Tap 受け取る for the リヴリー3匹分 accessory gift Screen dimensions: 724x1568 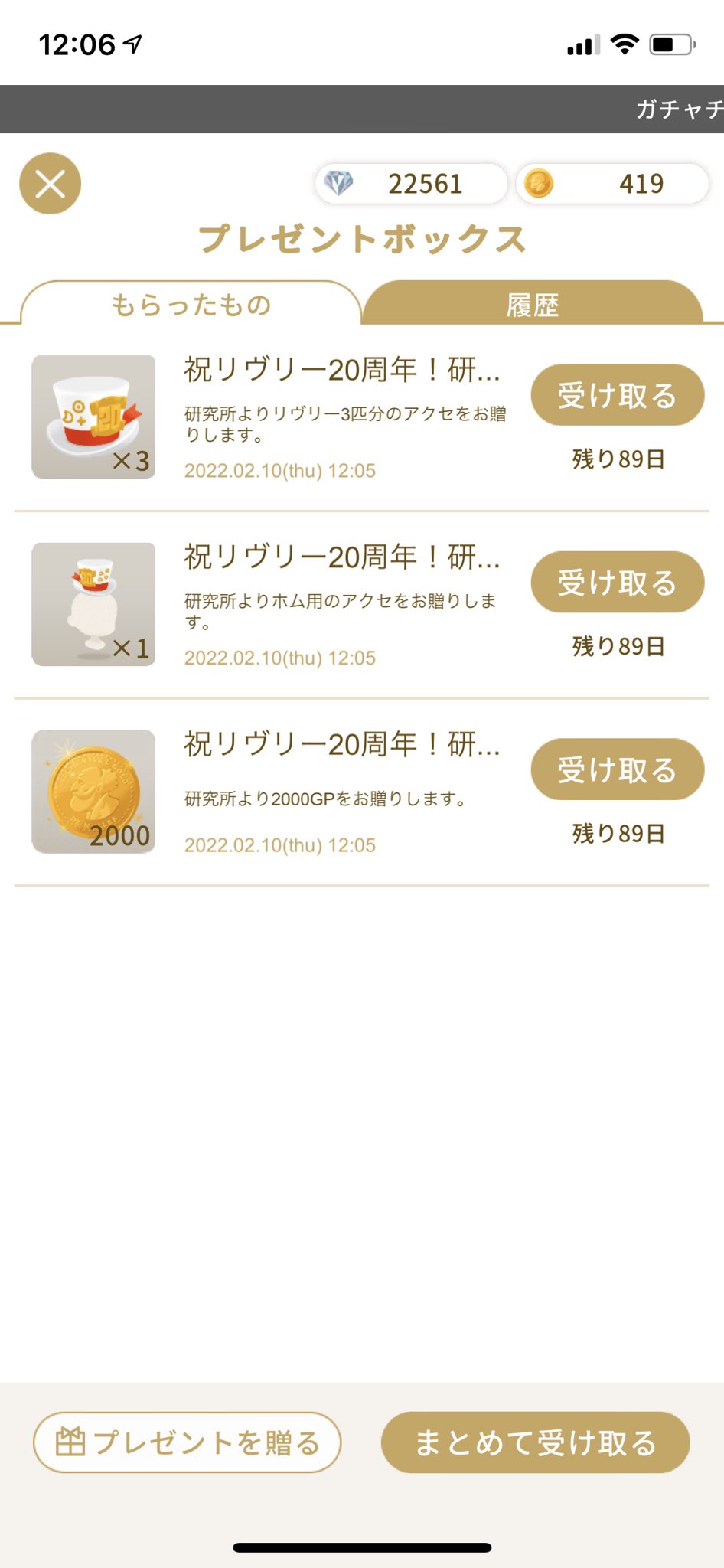coord(617,395)
